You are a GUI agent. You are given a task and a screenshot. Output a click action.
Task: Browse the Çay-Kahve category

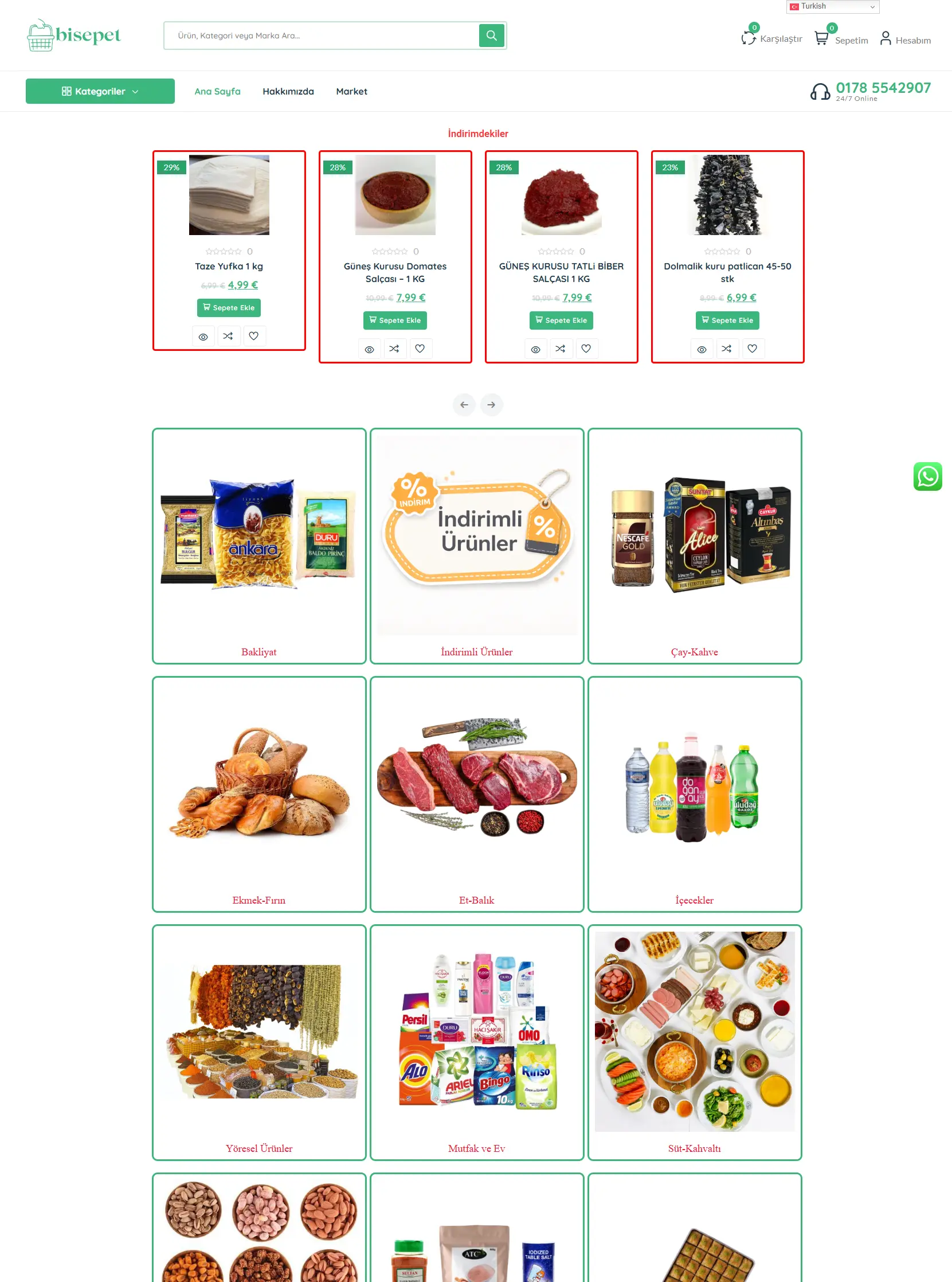[695, 546]
